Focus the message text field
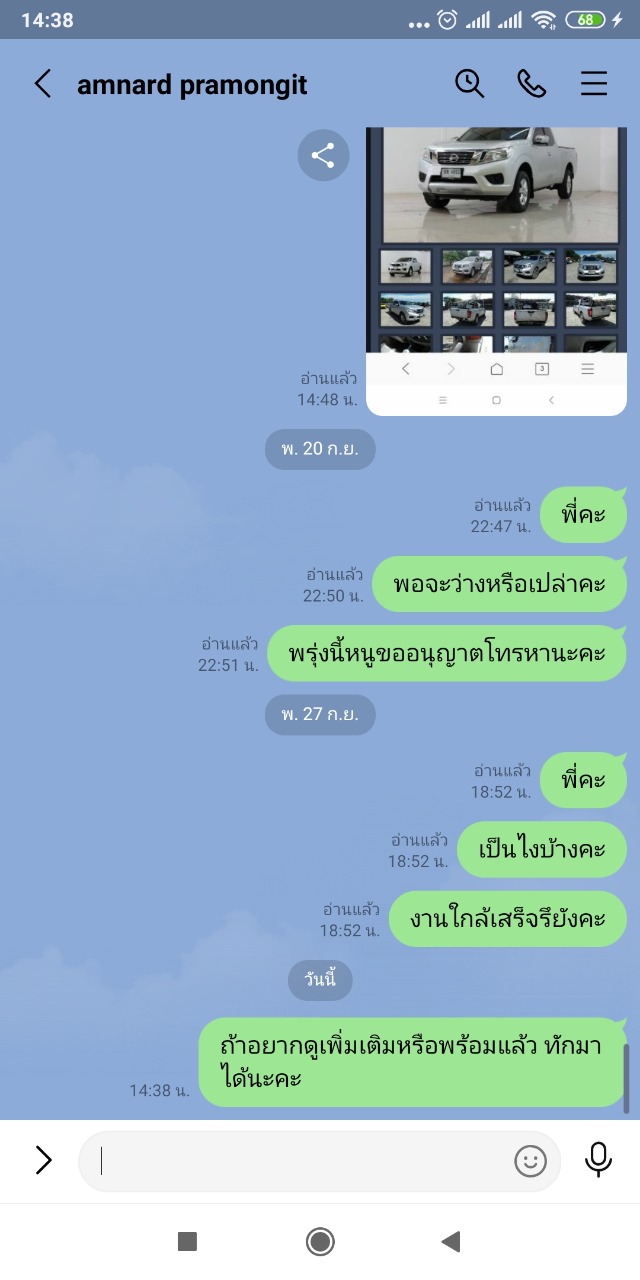The height and width of the screenshot is (1280, 640). coord(300,1161)
